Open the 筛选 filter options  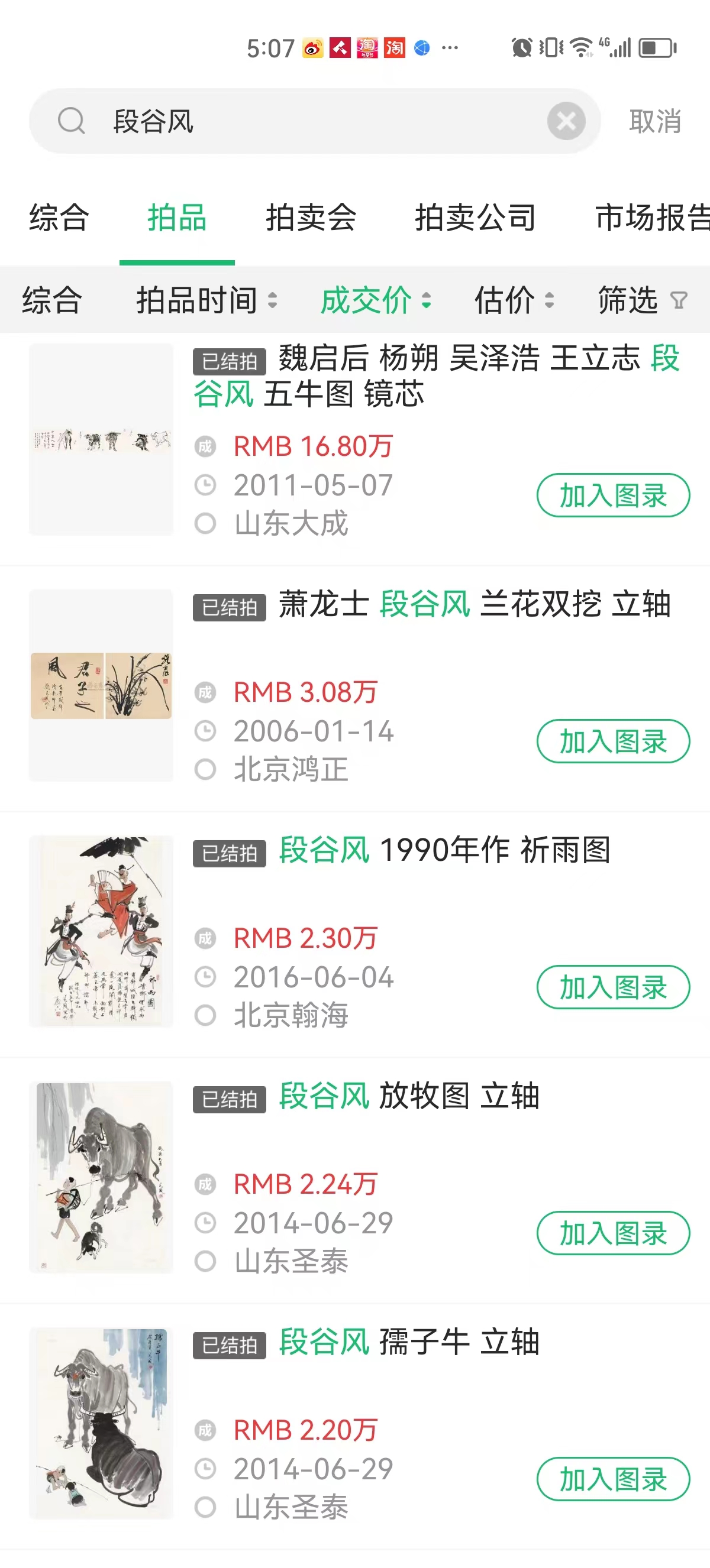[x=642, y=300]
